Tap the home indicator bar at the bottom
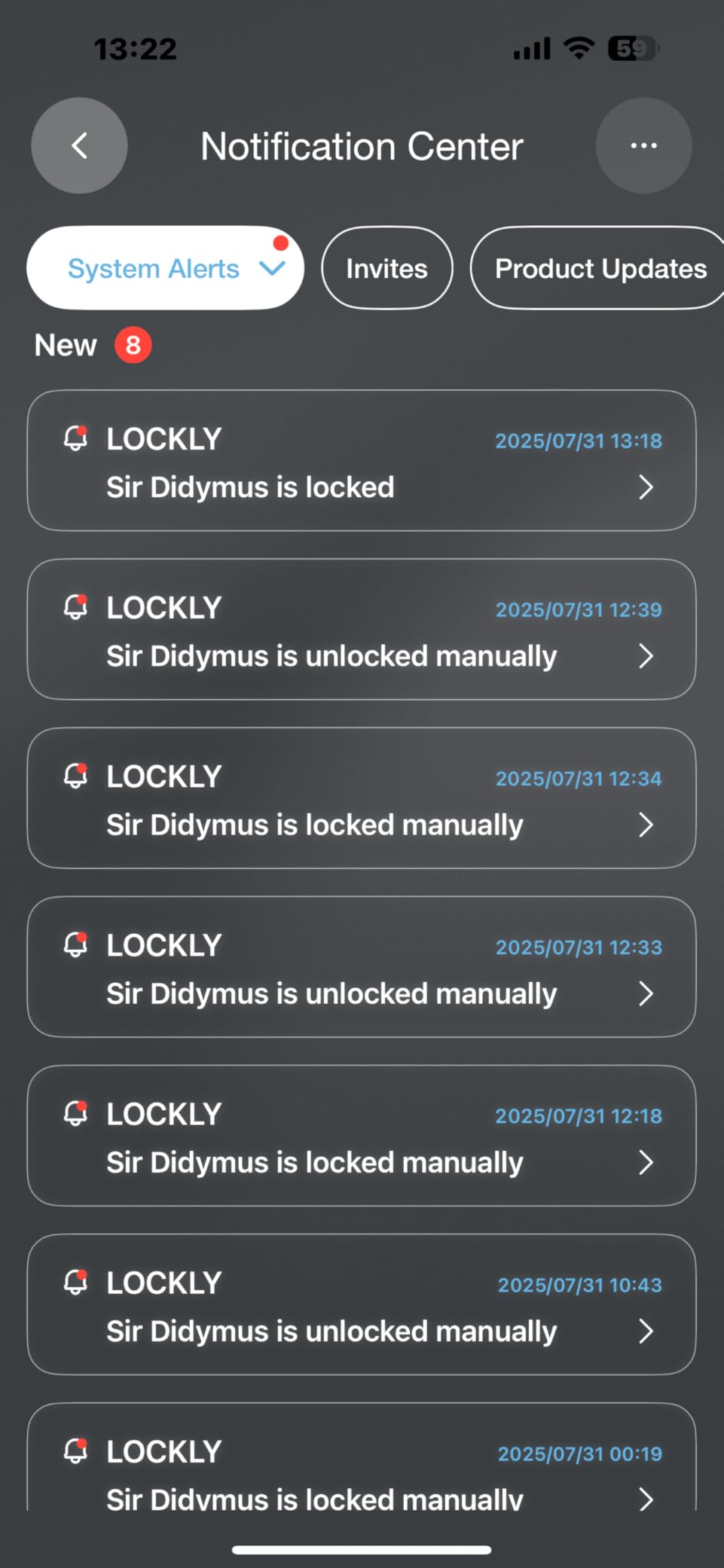724x1568 pixels. [362, 1548]
